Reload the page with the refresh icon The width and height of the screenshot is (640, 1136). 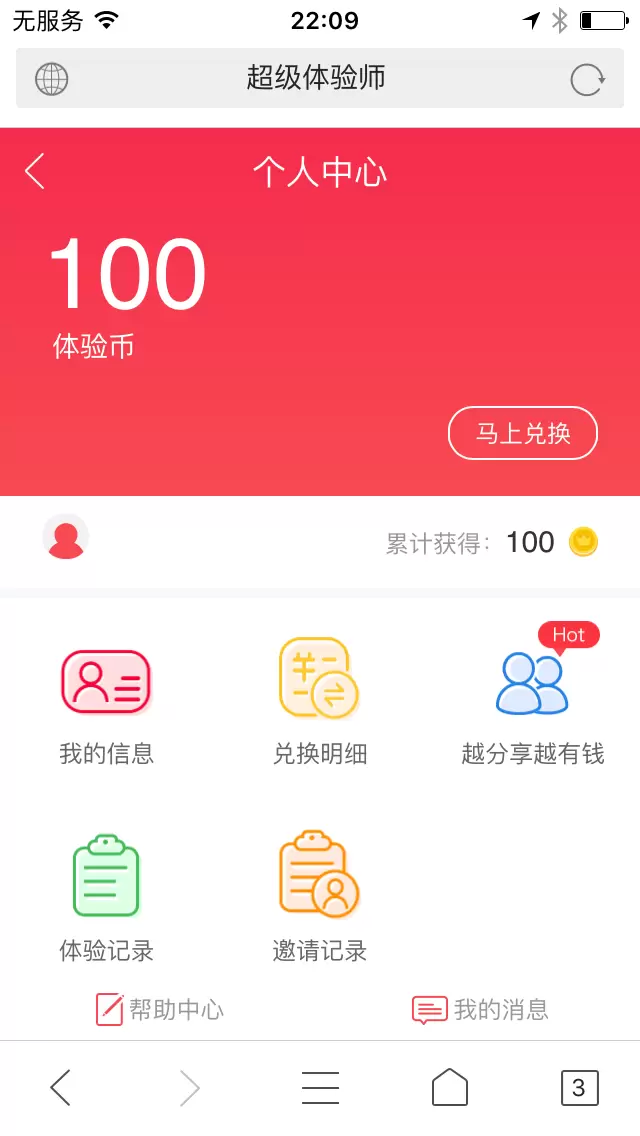coord(587,79)
